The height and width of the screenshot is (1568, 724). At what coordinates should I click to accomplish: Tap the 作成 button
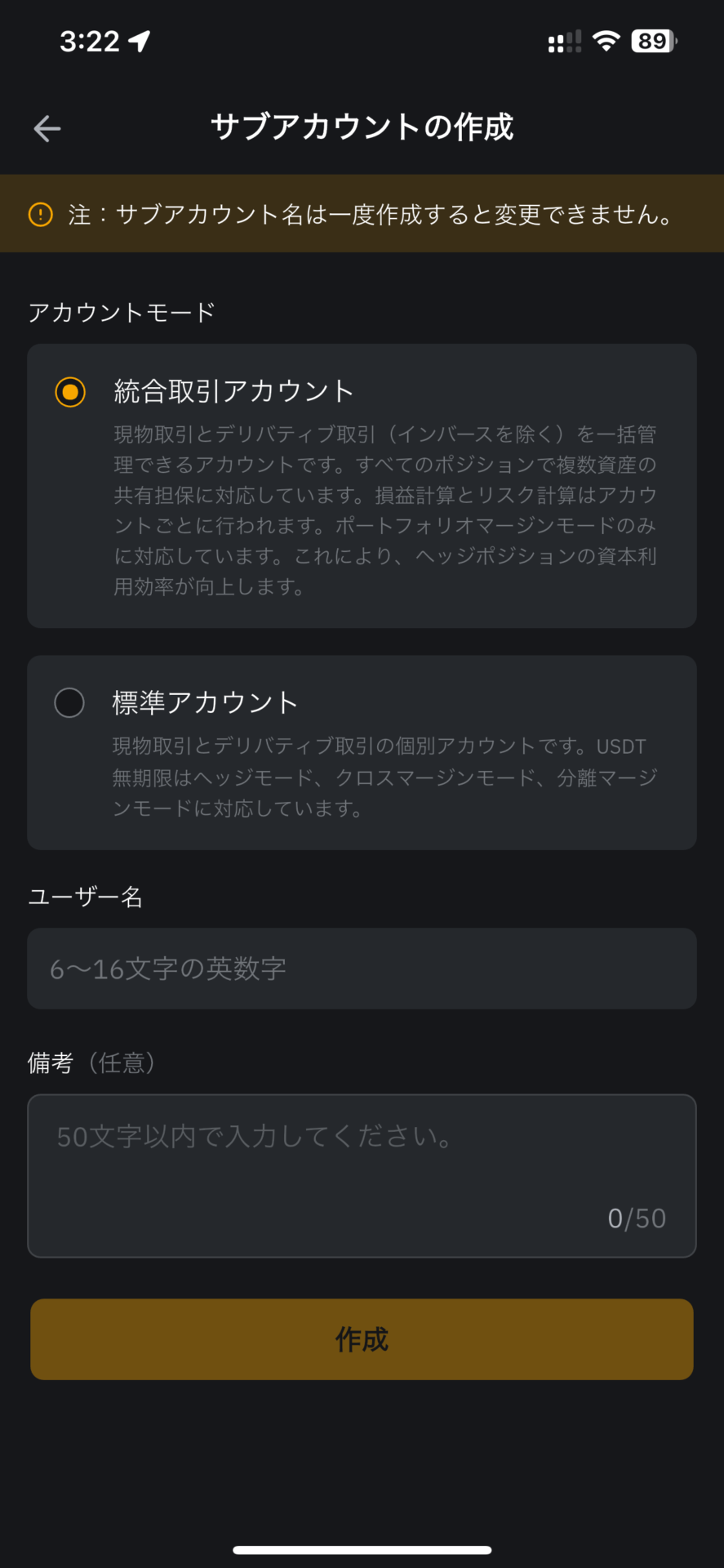pos(362,1339)
